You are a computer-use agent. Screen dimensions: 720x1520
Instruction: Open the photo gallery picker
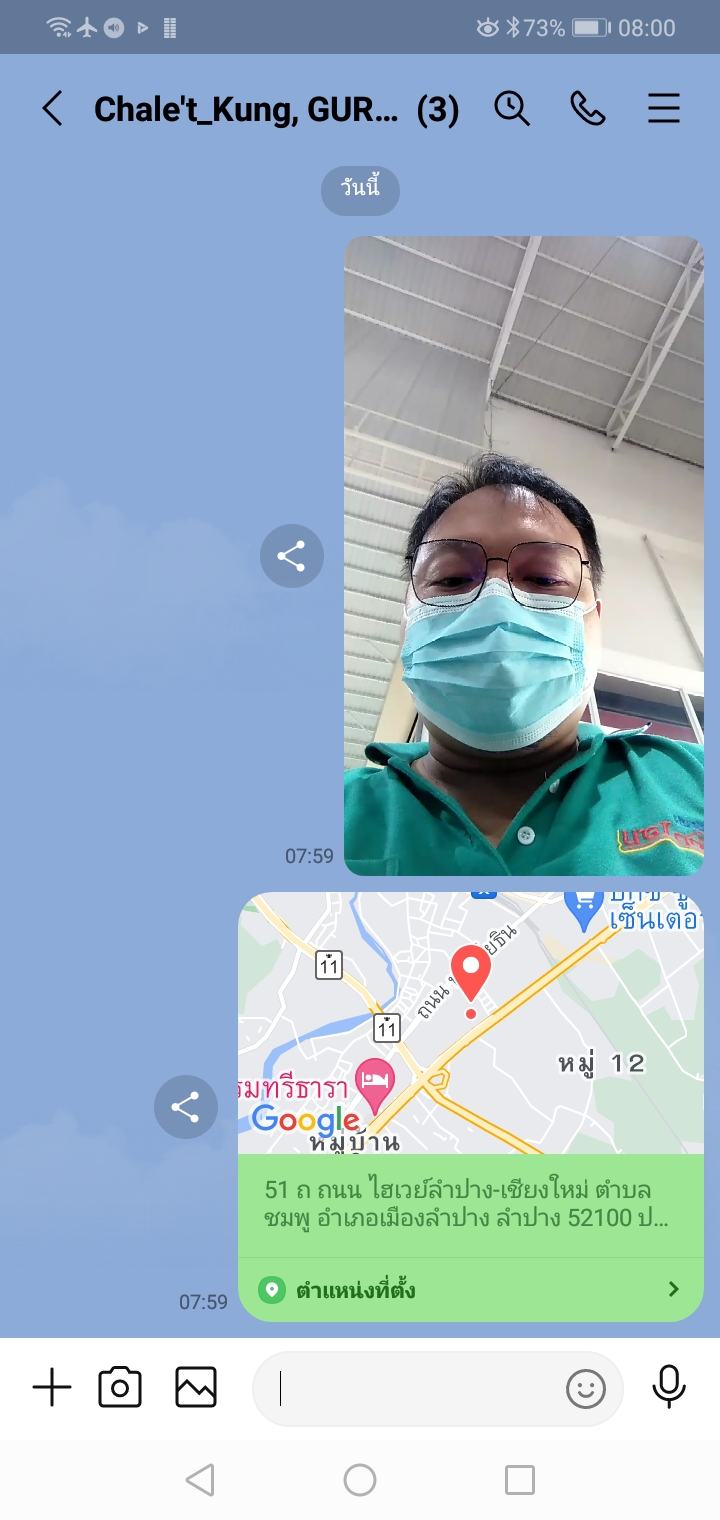pyautogui.click(x=196, y=1388)
